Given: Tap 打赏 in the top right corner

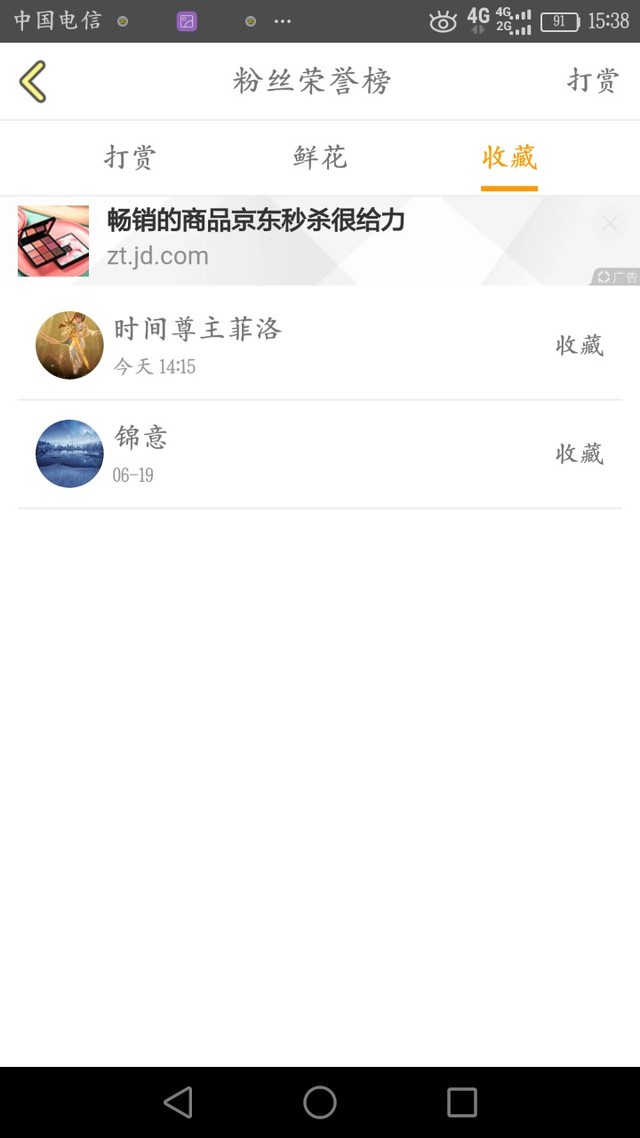Looking at the screenshot, I should (593, 81).
